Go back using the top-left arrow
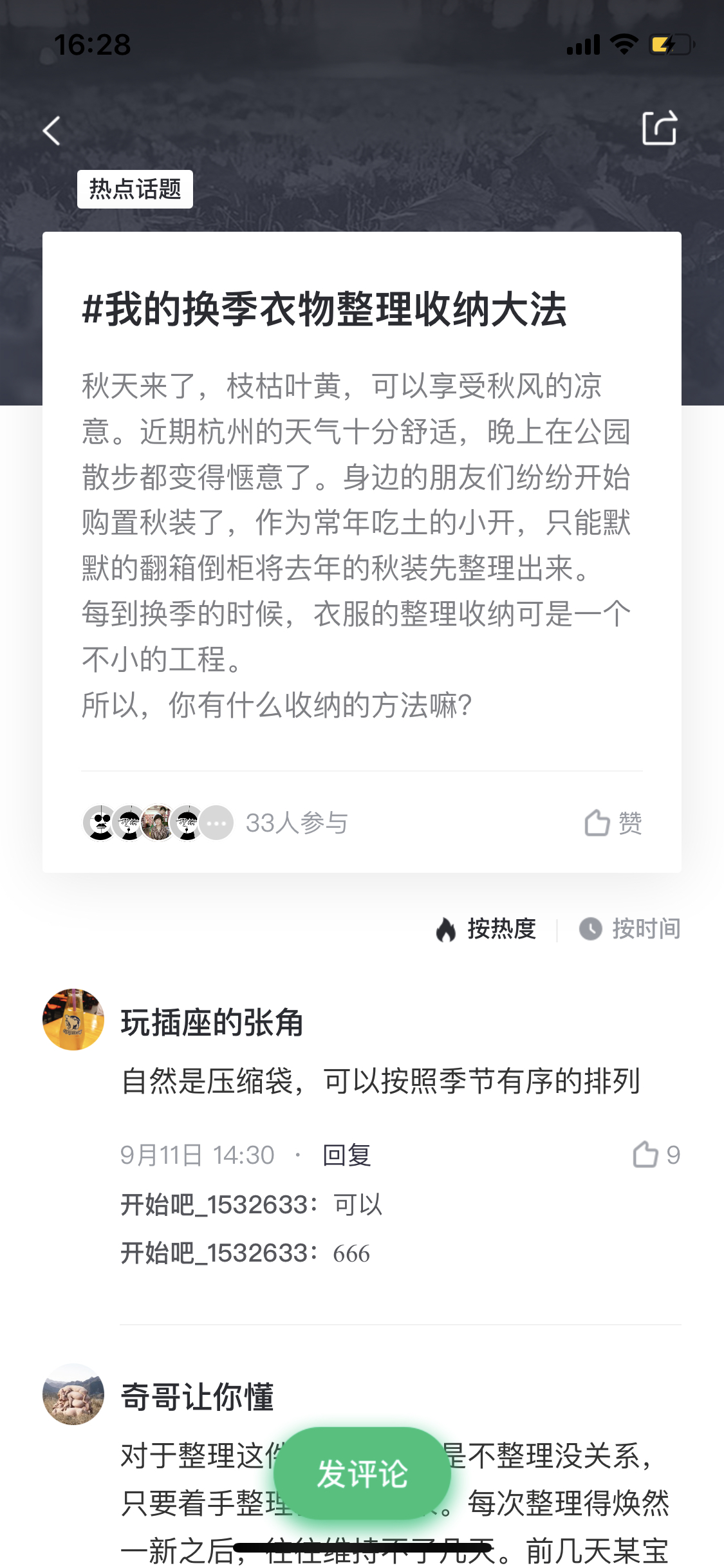 click(x=51, y=131)
